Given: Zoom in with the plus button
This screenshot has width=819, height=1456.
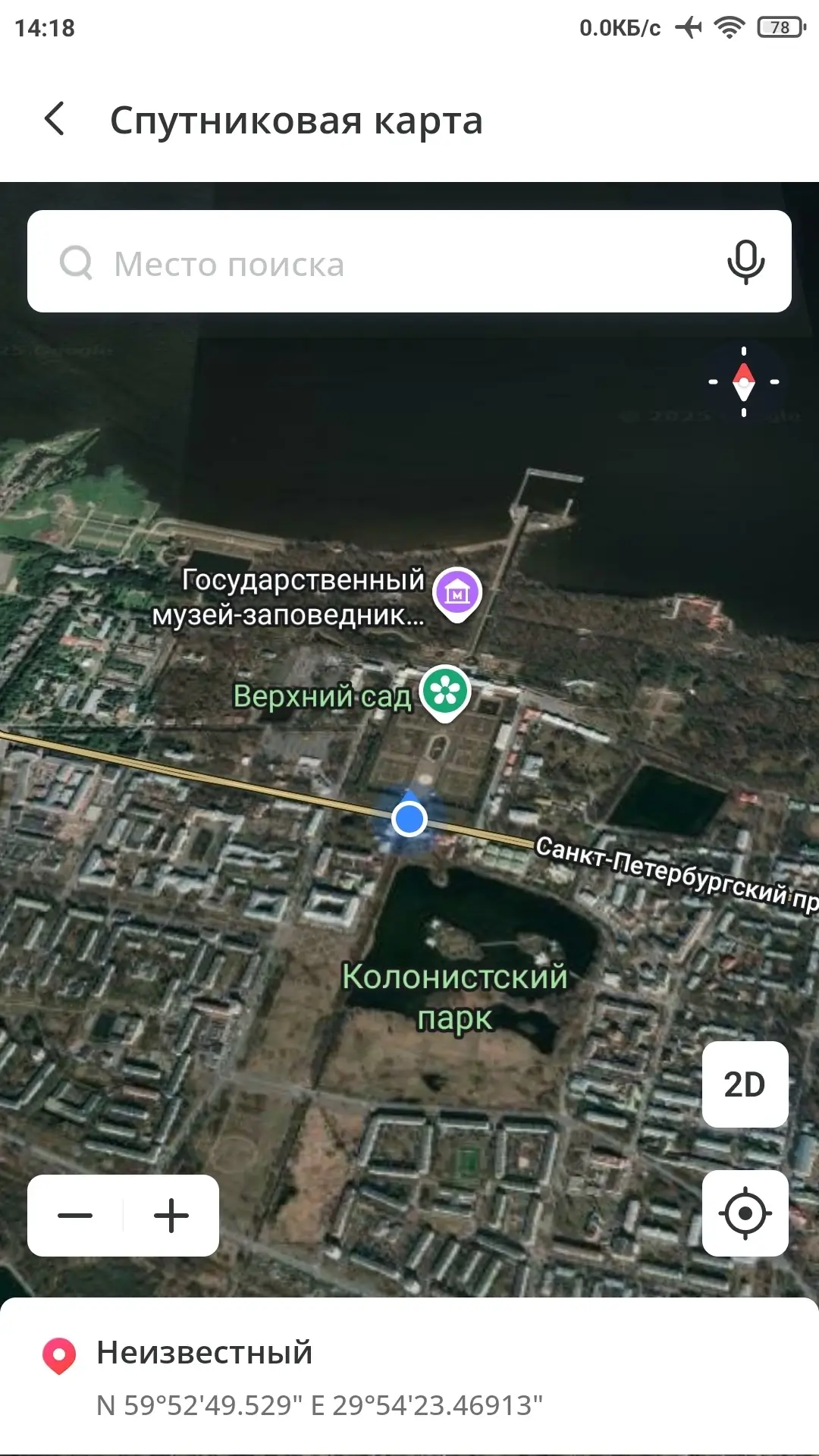Looking at the screenshot, I should point(171,1216).
